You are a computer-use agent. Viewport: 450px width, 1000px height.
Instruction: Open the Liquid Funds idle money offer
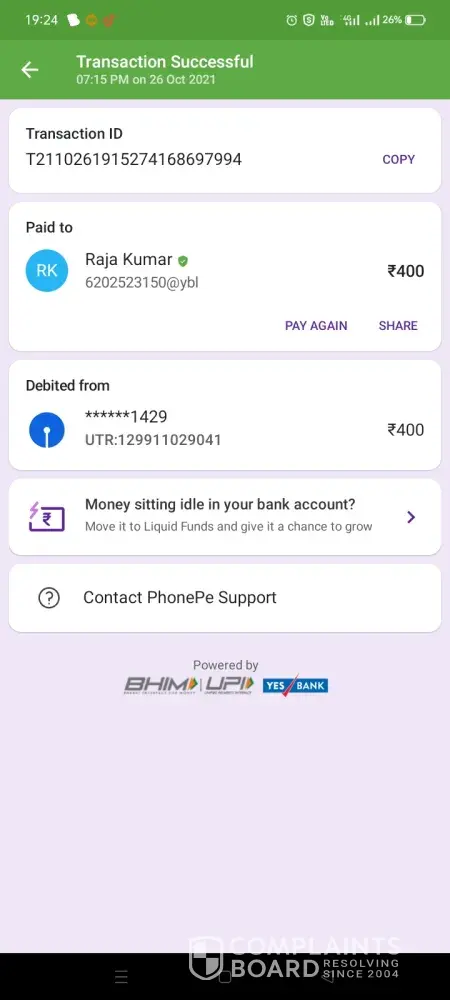coord(224,517)
